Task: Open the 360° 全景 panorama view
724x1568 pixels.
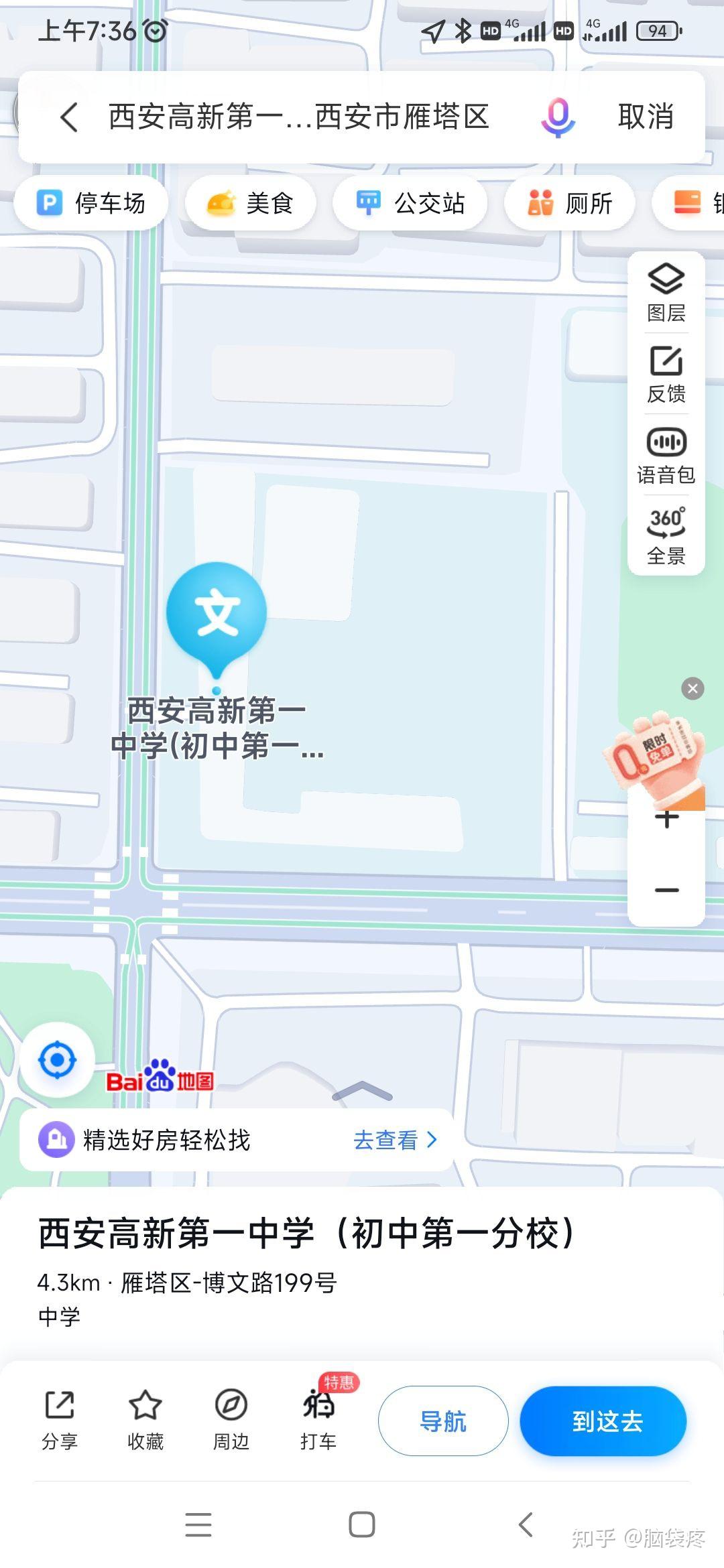Action: (x=666, y=536)
